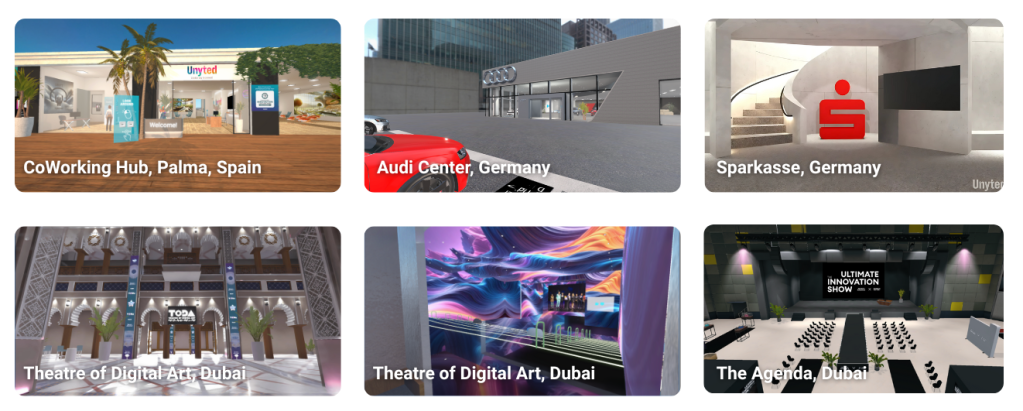Open the CoWorking Hub, Palma, Spain card

(x=177, y=105)
